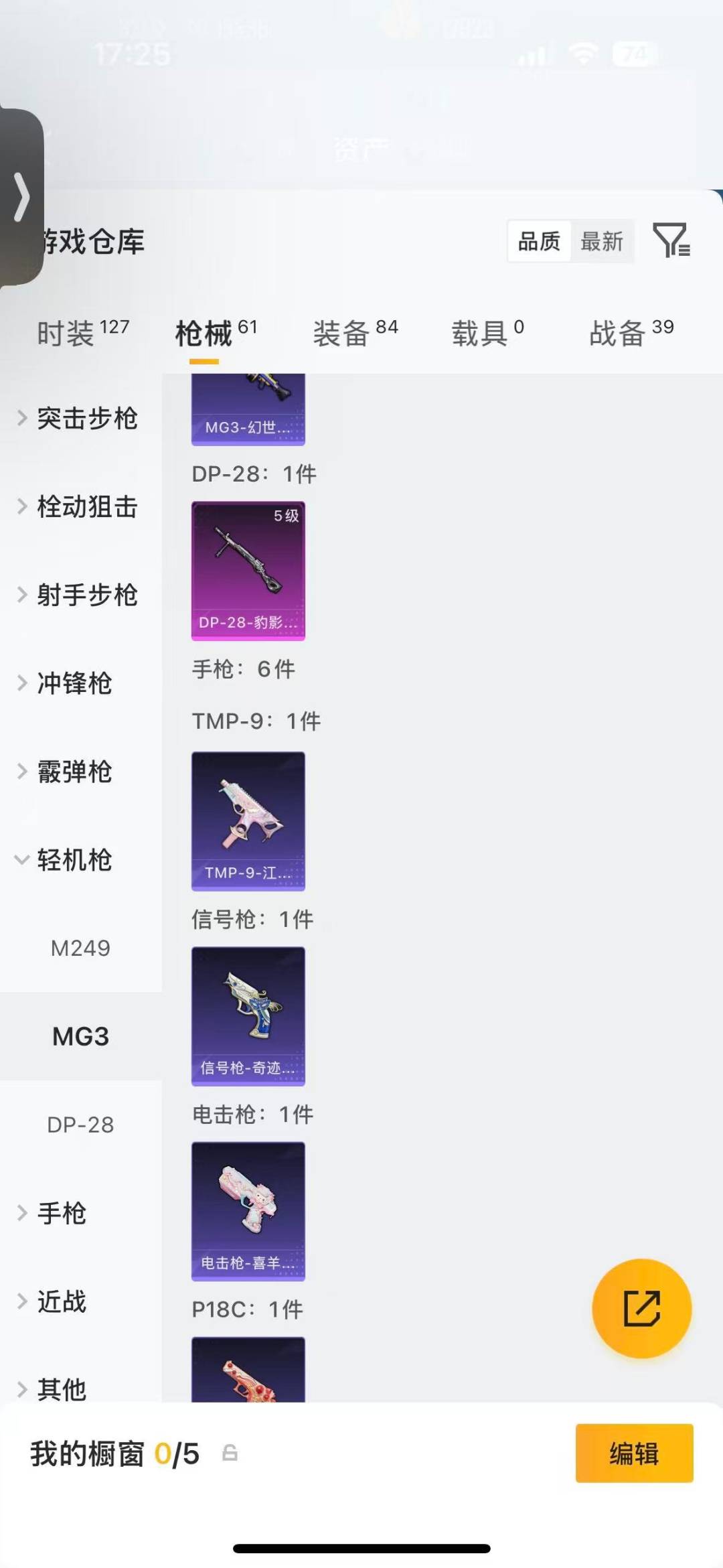Image resolution: width=723 pixels, height=1568 pixels.
Task: Expand the 近战 category
Action: coord(62,1301)
